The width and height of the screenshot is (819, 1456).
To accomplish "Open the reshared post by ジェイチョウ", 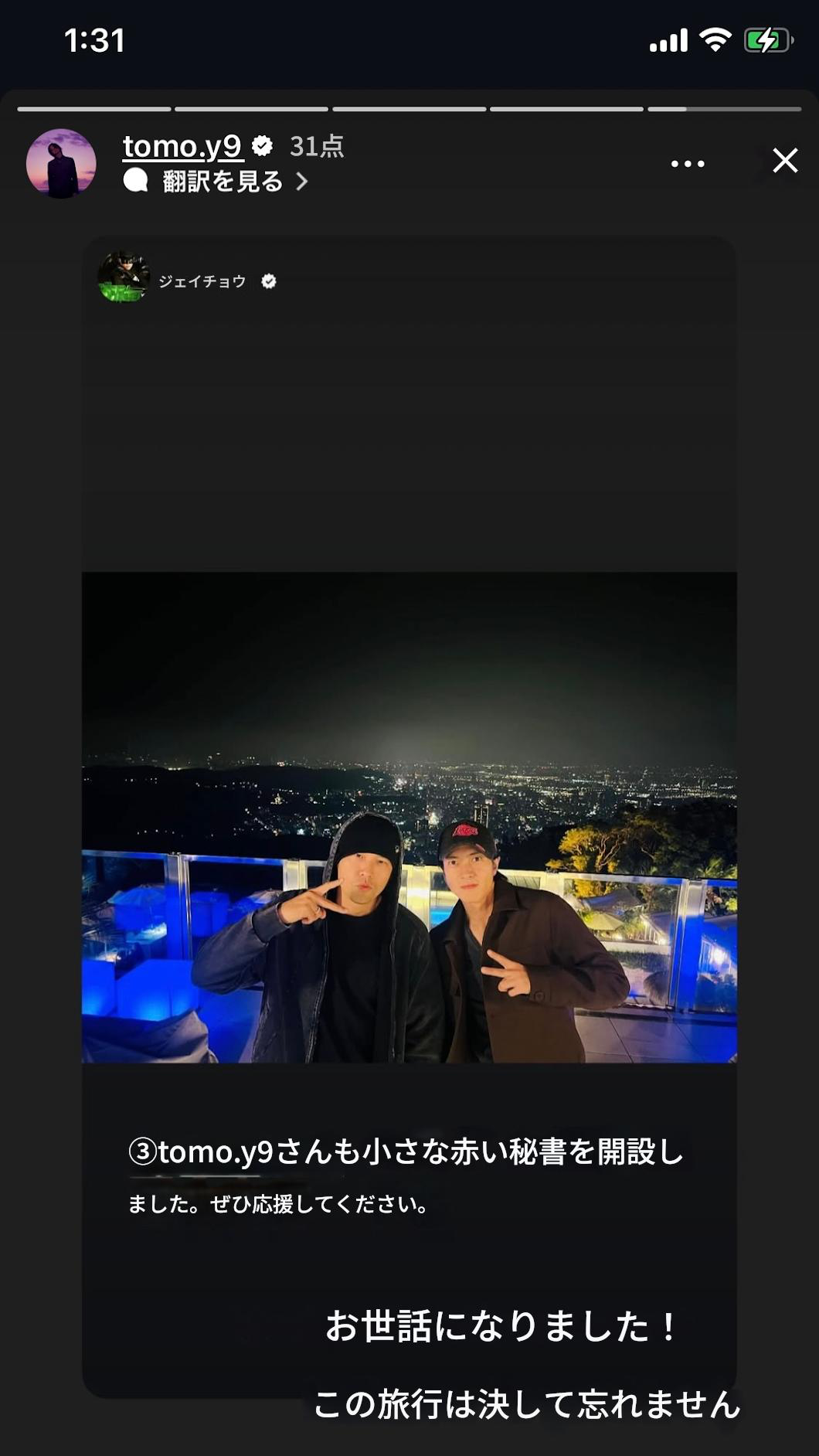I will [409, 817].
